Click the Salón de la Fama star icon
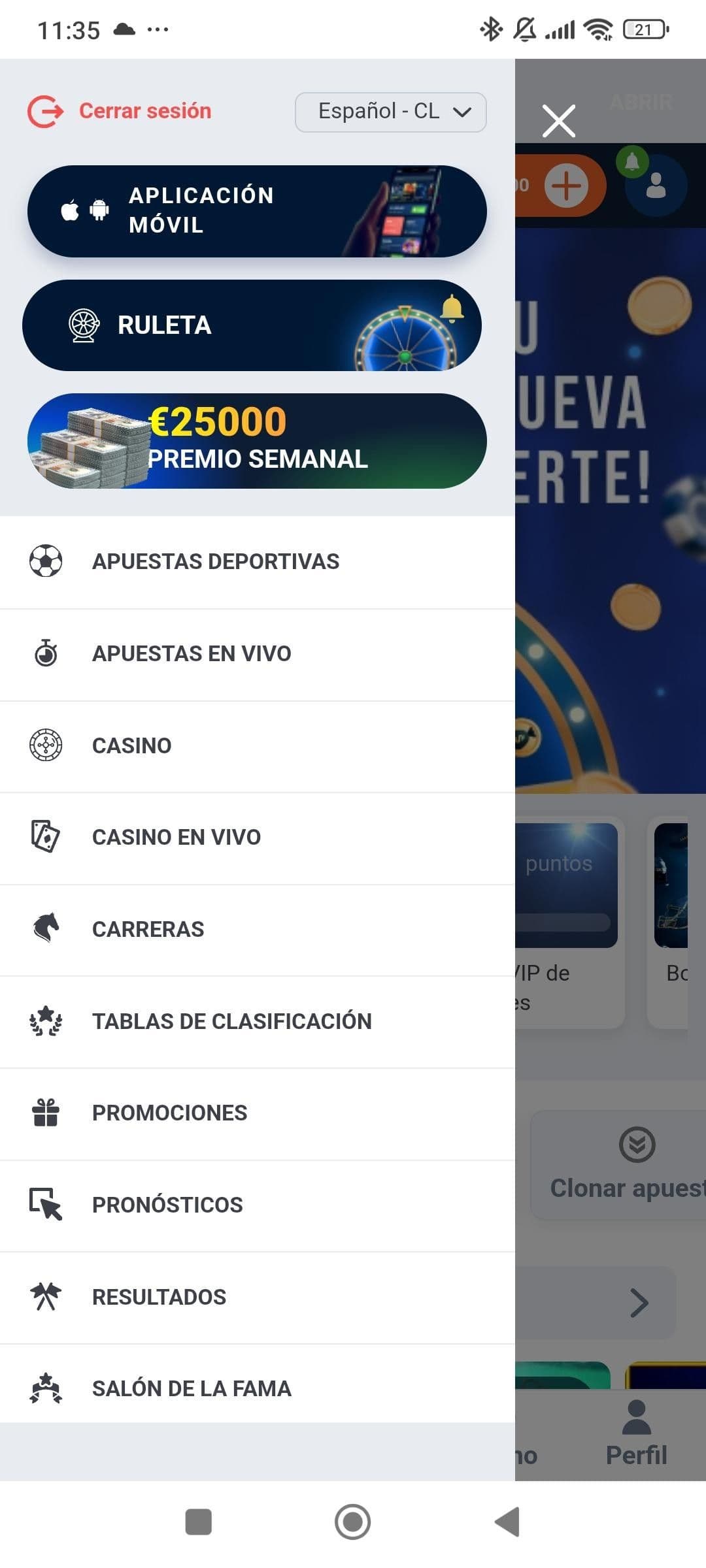The height and width of the screenshot is (1568, 706). point(46,1388)
